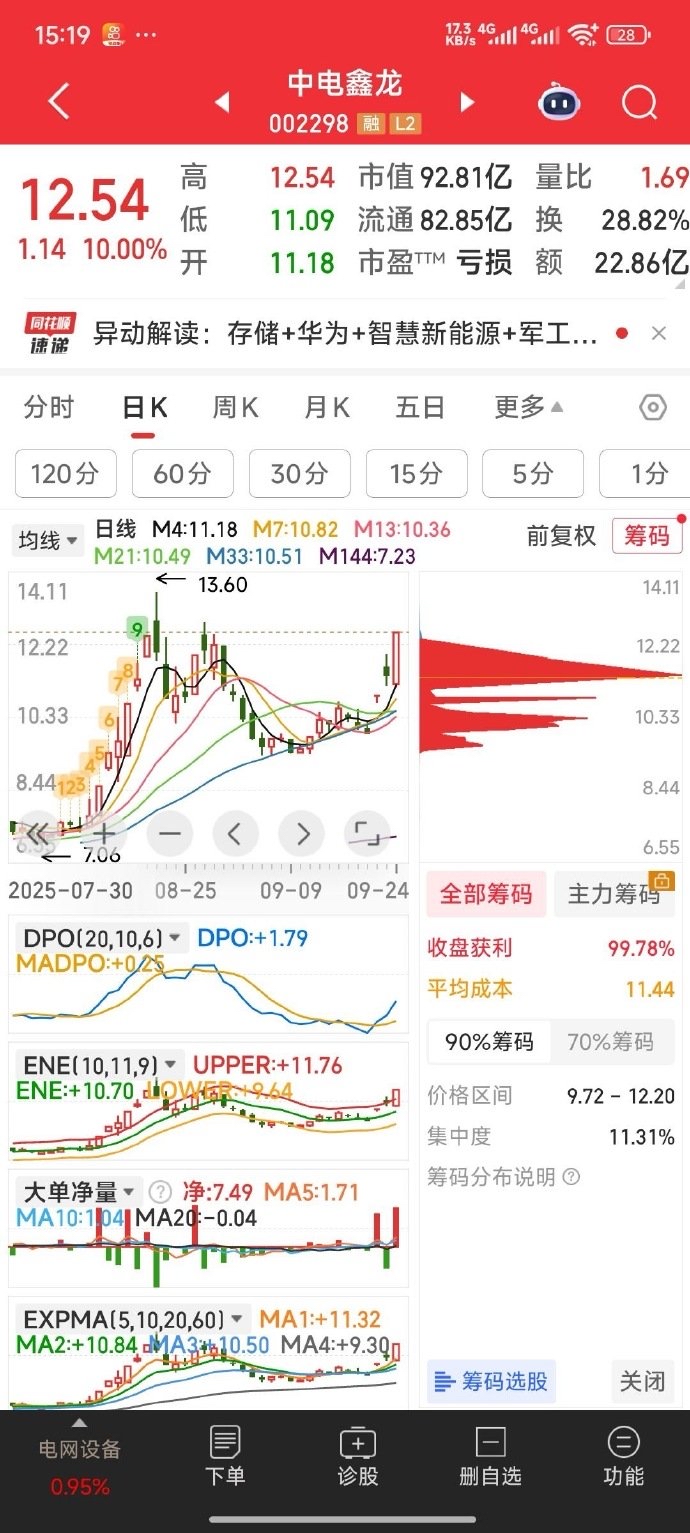Tap 关闭 to close chip panel
The height and width of the screenshot is (1533, 690).
pyautogui.click(x=642, y=1382)
